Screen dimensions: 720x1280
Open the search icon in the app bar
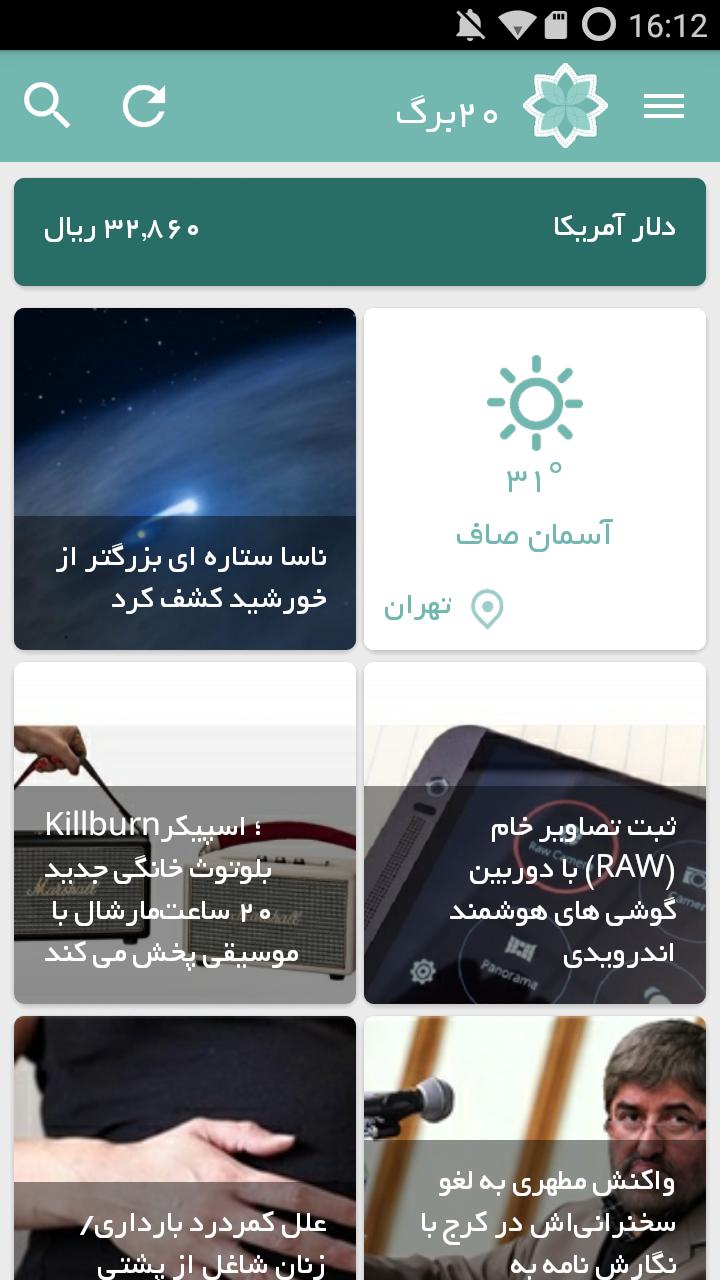point(47,106)
